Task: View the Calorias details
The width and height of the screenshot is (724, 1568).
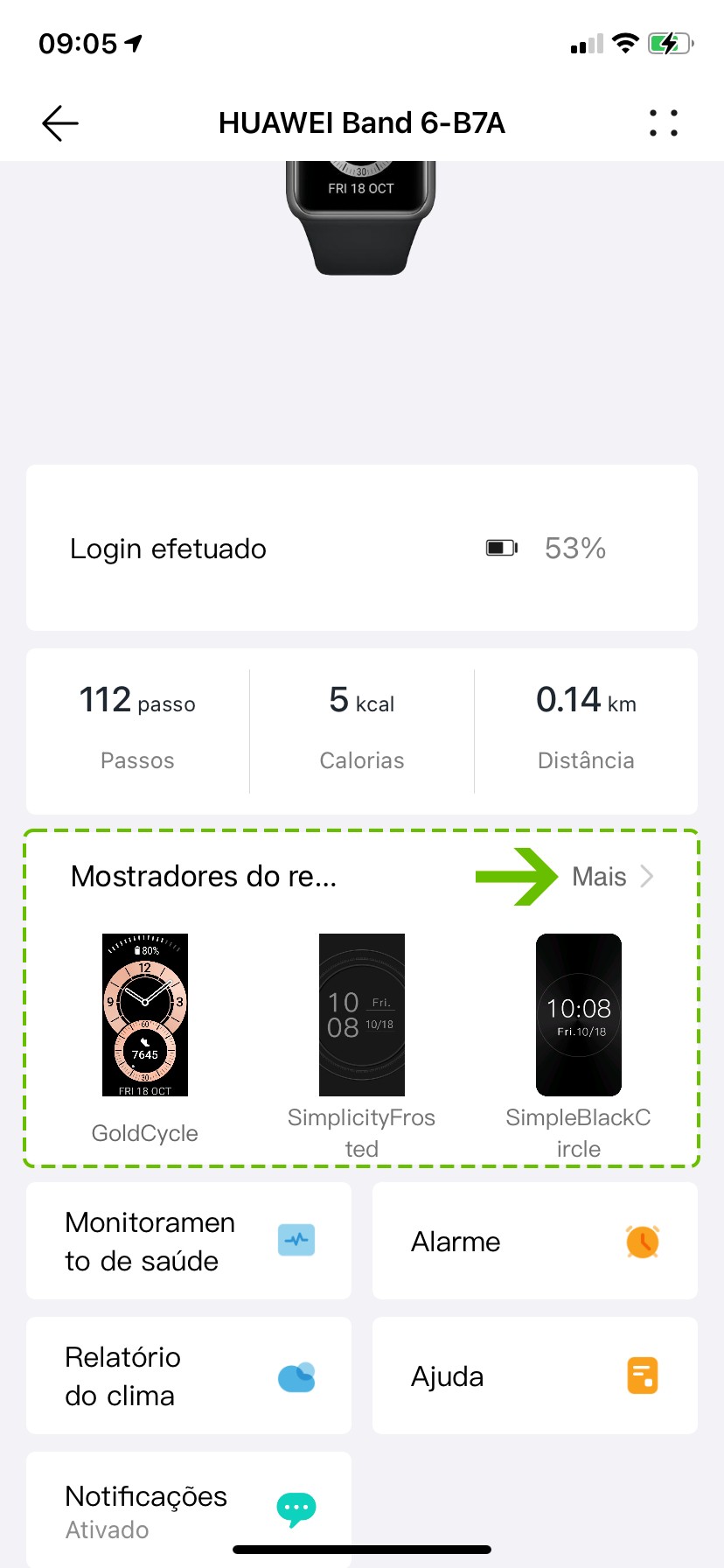Action: (362, 730)
